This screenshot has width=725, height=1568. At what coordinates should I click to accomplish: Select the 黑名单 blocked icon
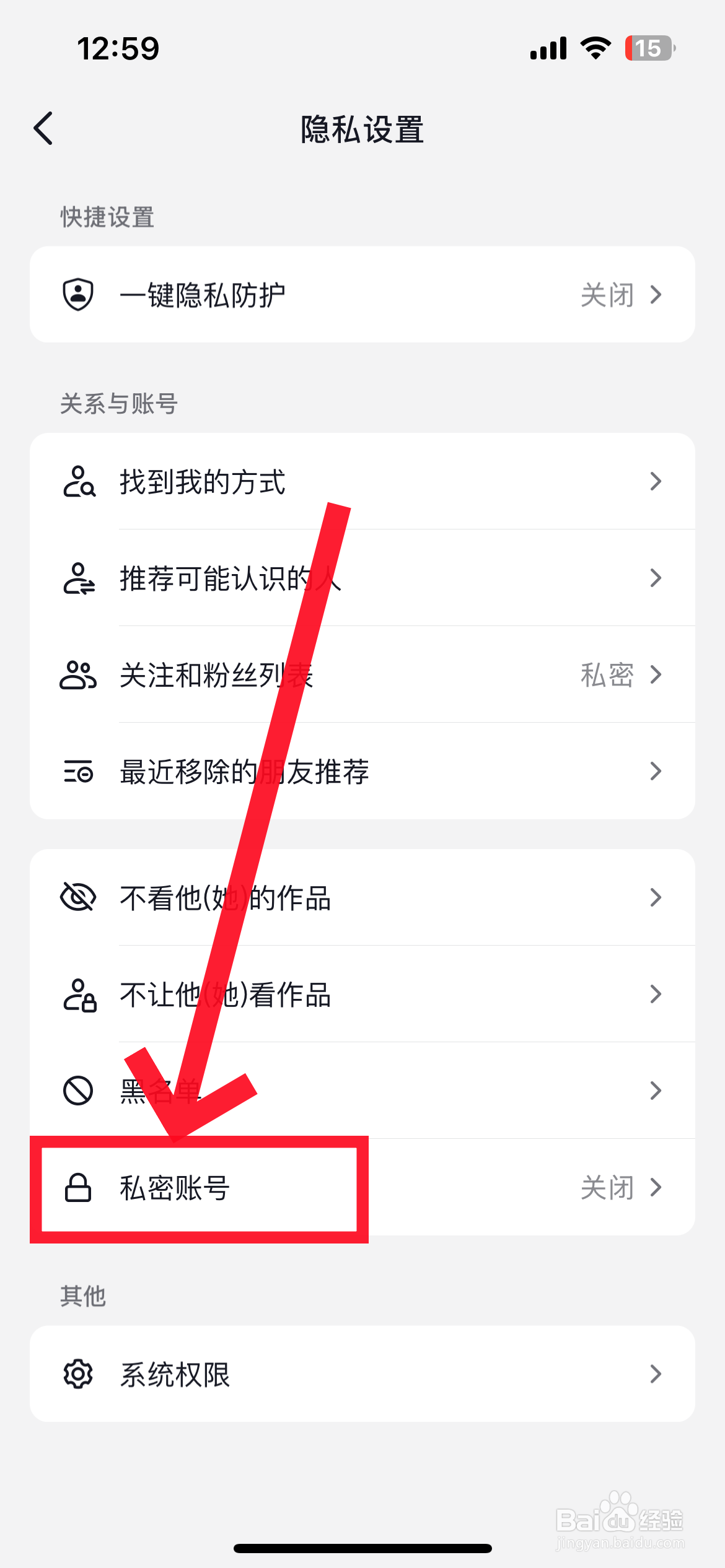click(x=78, y=1091)
